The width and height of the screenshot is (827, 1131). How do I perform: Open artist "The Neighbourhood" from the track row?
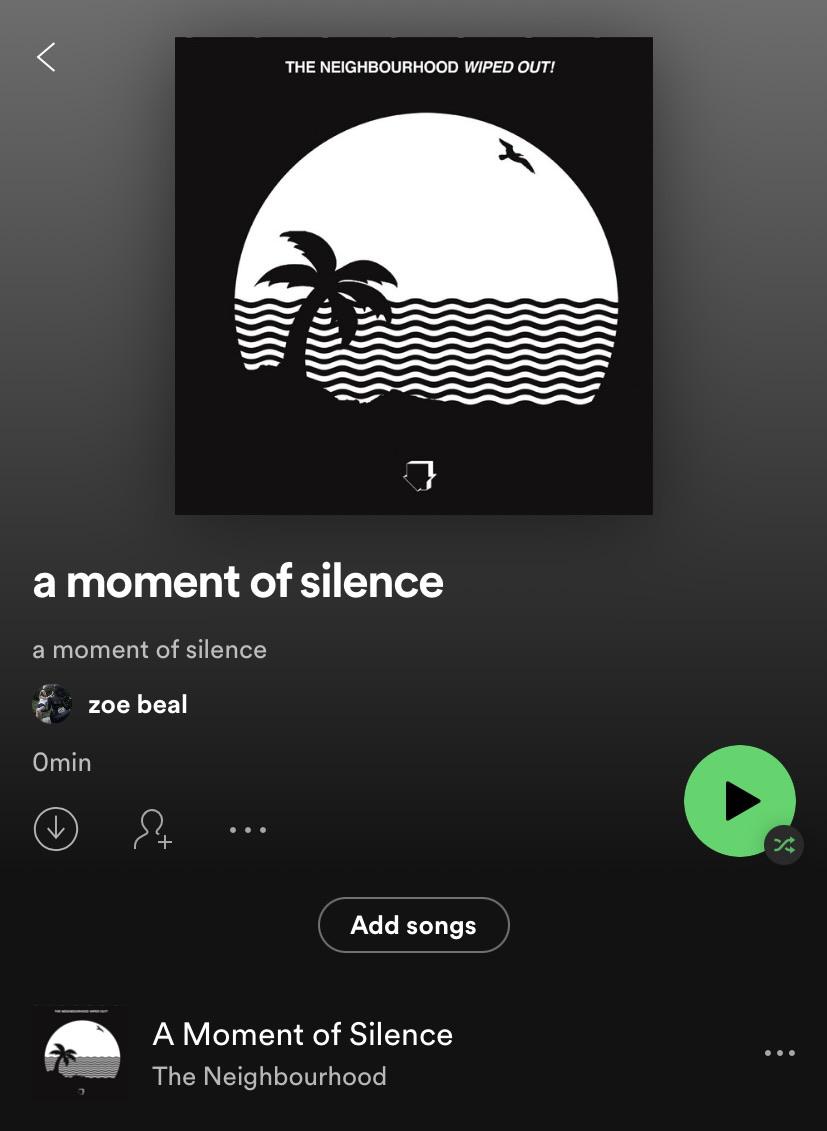(269, 1076)
